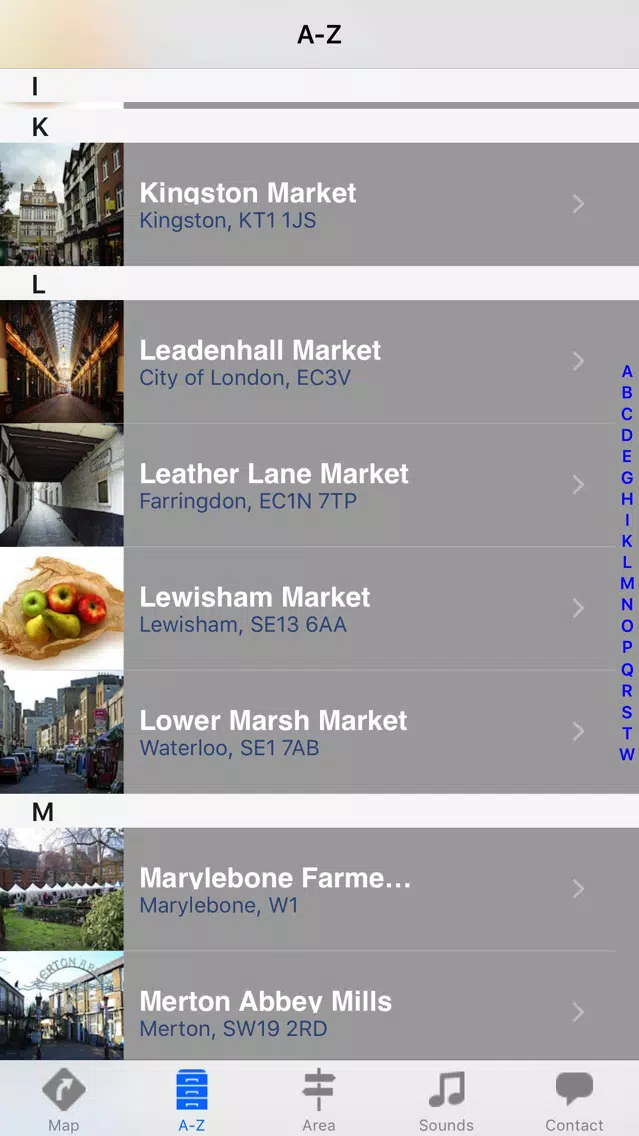Screen dimensions: 639x1136
Task: Switch to the Map tab
Action: (x=64, y=1100)
